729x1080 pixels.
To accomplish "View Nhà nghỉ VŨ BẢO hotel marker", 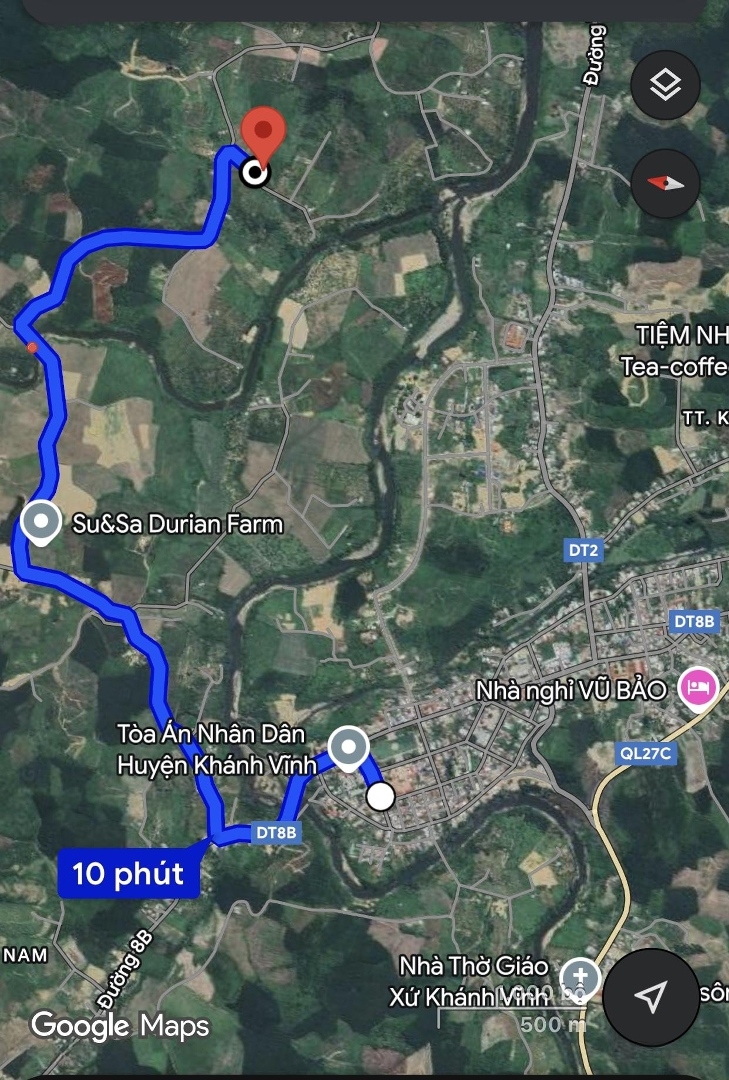I will (x=698, y=687).
